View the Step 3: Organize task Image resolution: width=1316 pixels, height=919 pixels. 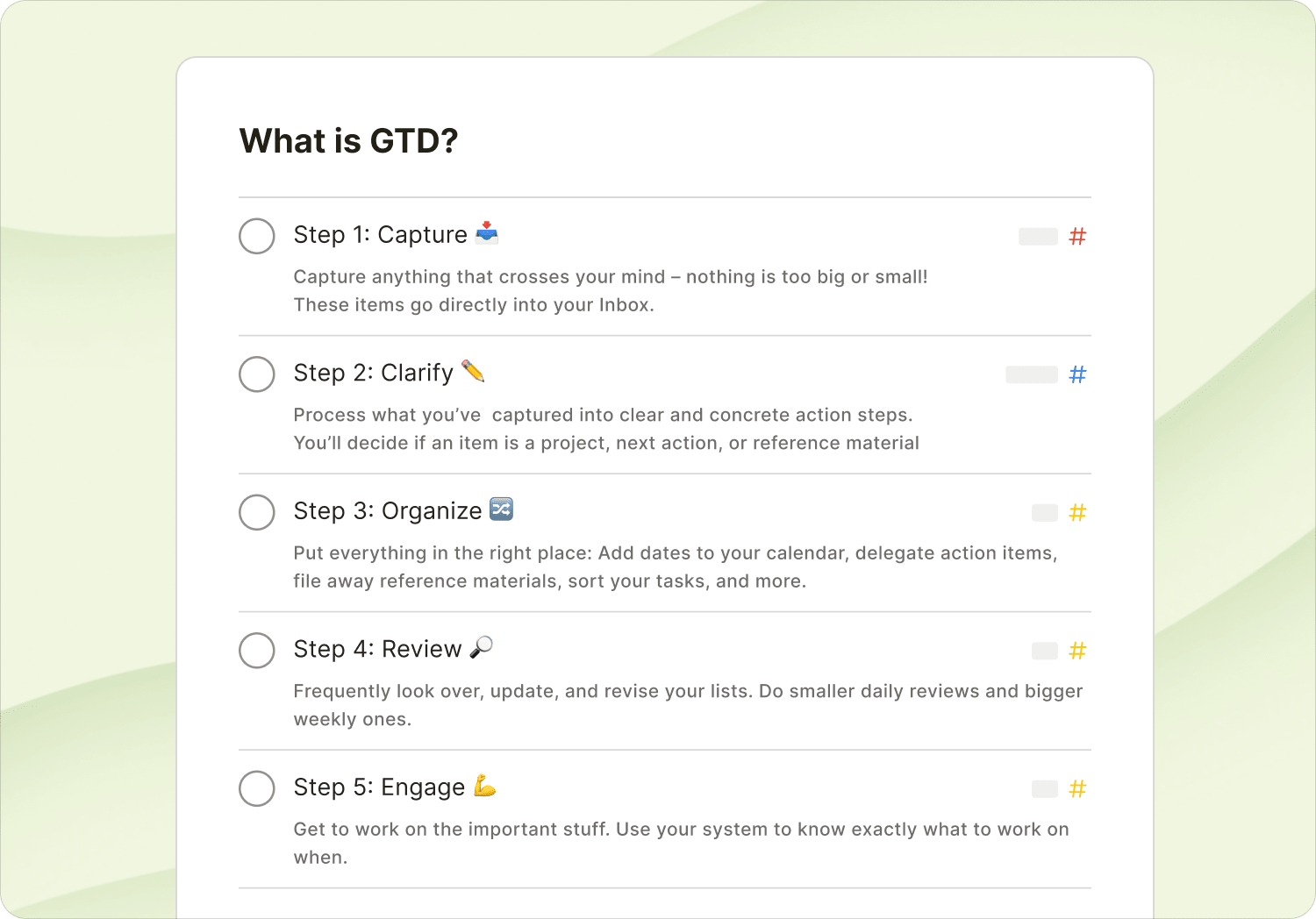388,511
